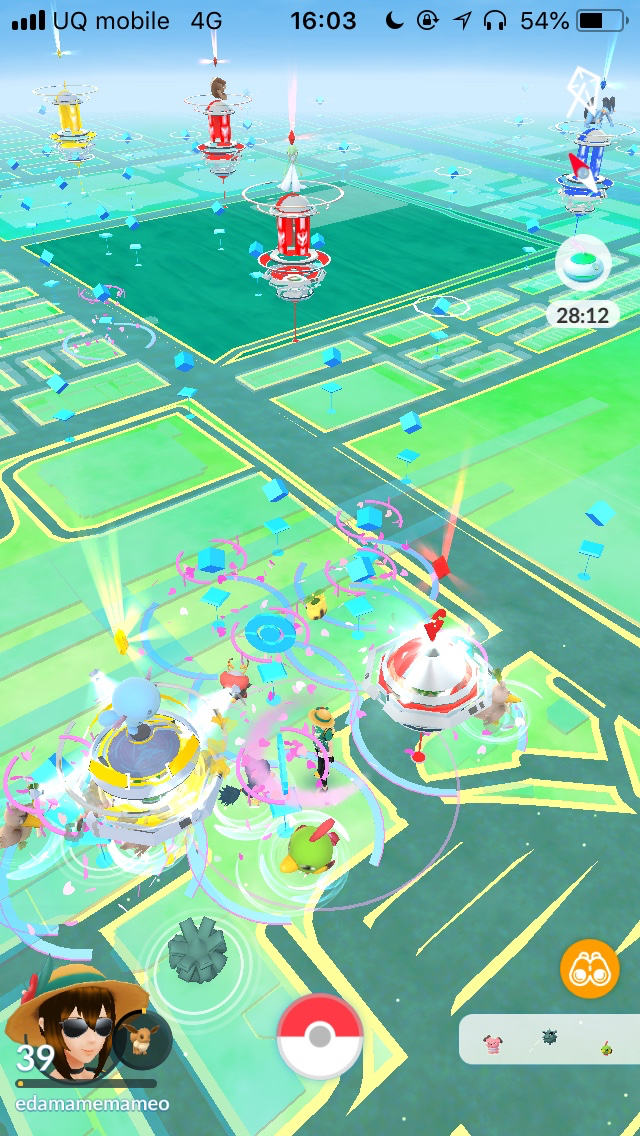Open the main menu Poké Ball button
Image resolution: width=640 pixels, height=1136 pixels.
320,1037
